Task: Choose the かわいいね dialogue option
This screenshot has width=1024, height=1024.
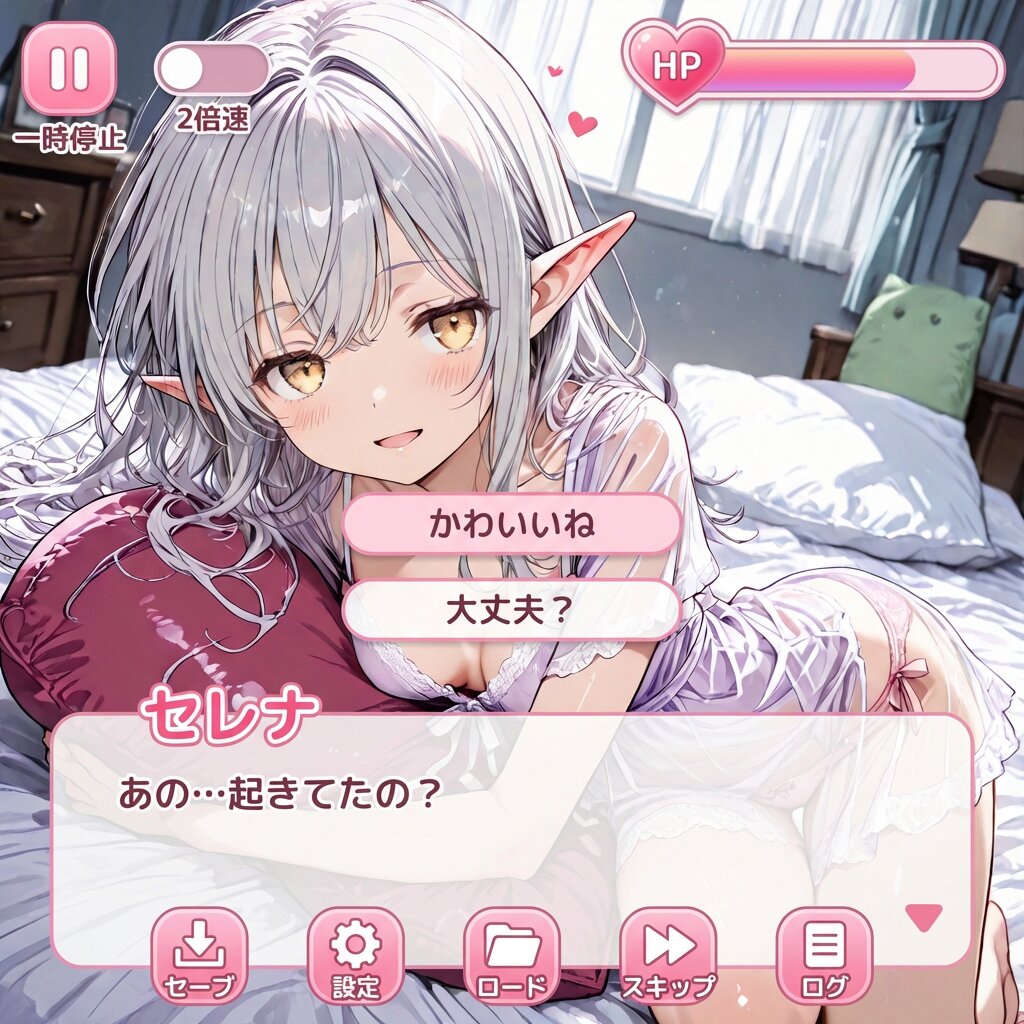Action: pos(511,523)
